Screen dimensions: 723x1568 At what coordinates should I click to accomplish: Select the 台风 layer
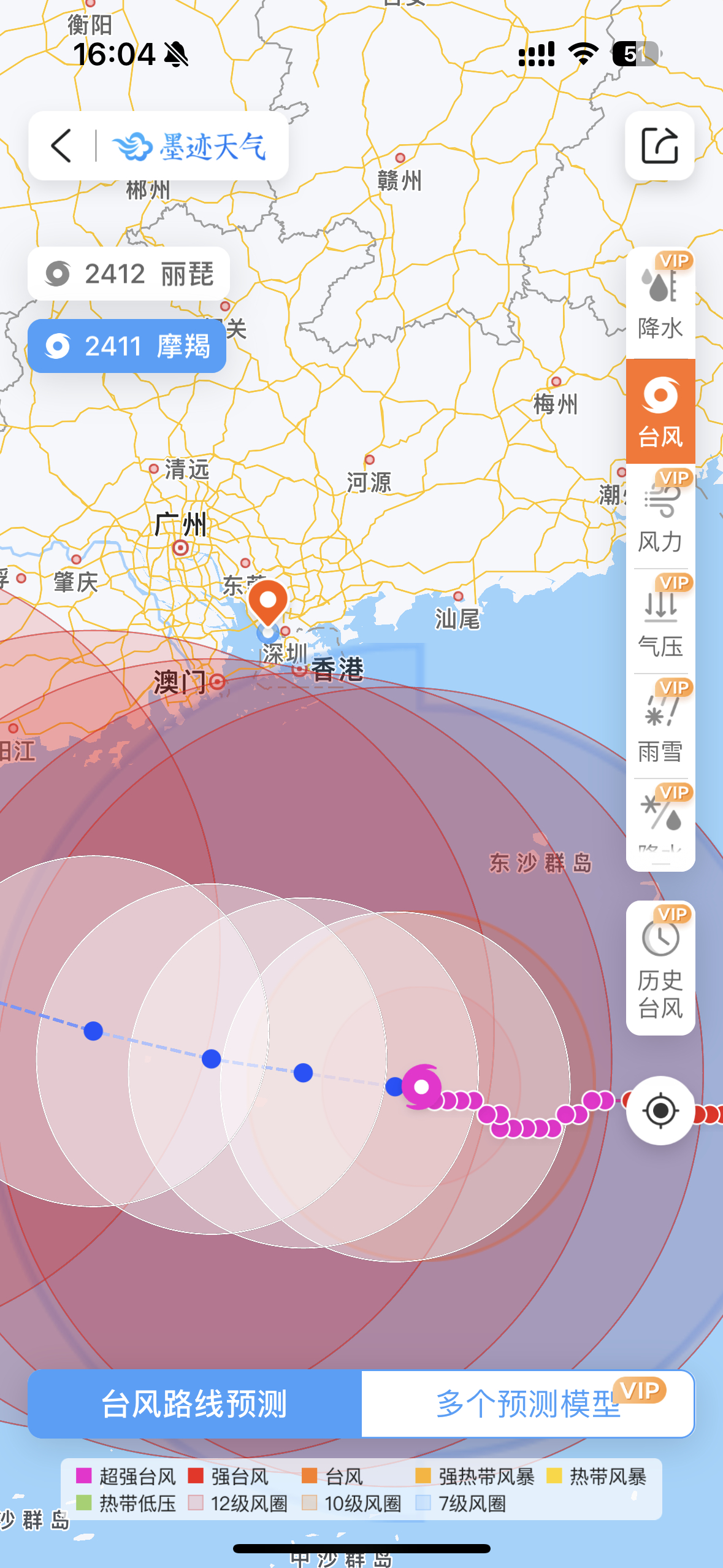point(660,411)
